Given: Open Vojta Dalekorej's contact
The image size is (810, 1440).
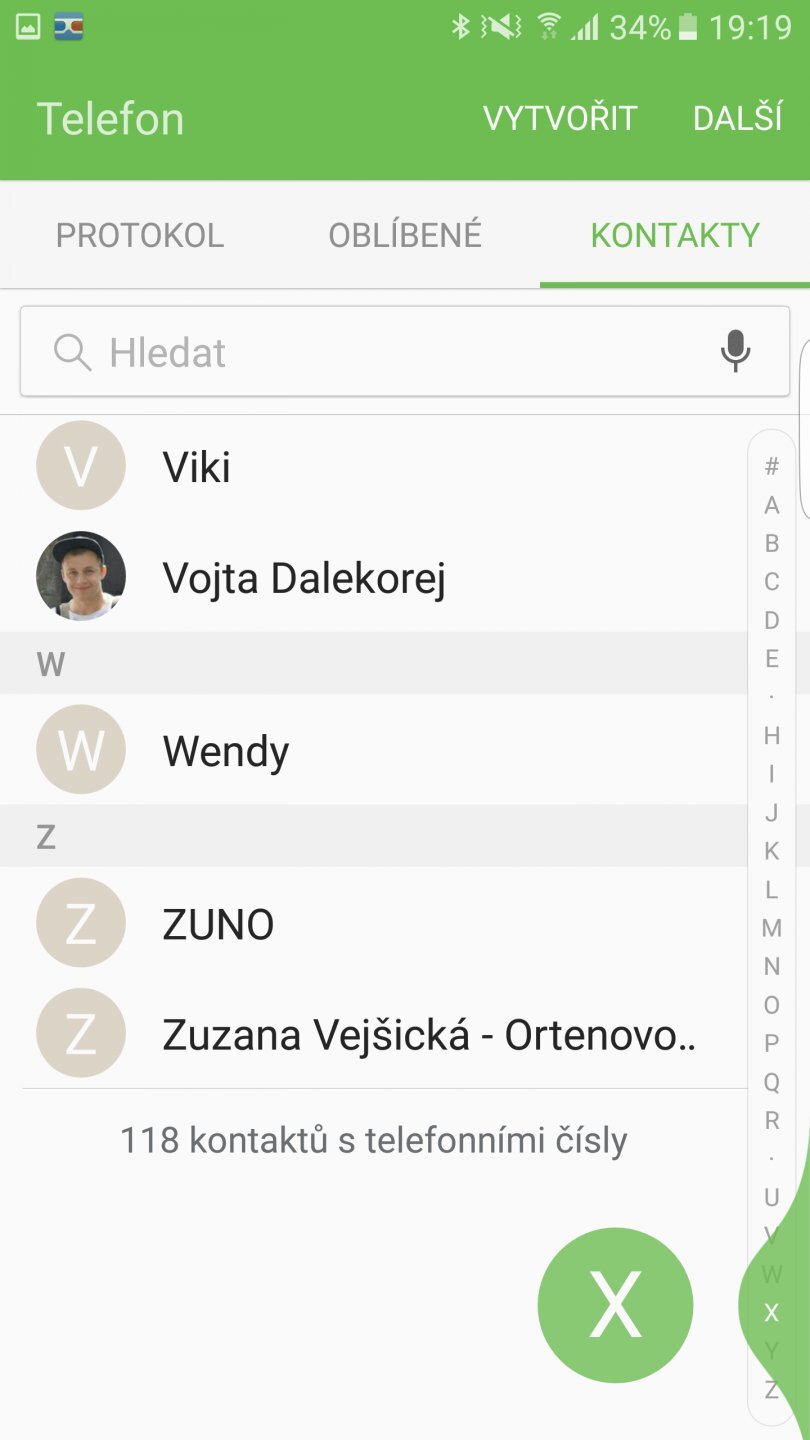Looking at the screenshot, I should coord(304,577).
